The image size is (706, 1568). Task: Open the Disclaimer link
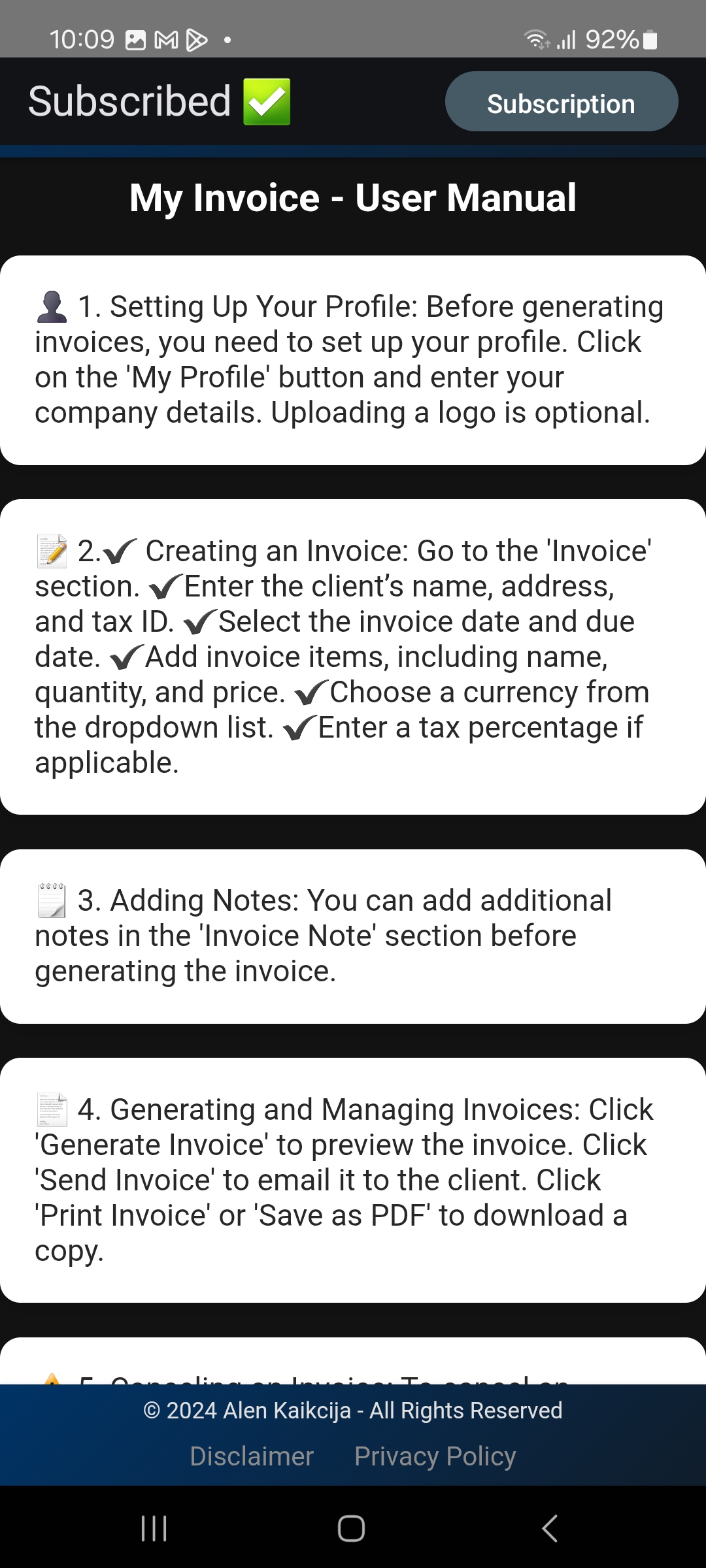pos(252,1456)
